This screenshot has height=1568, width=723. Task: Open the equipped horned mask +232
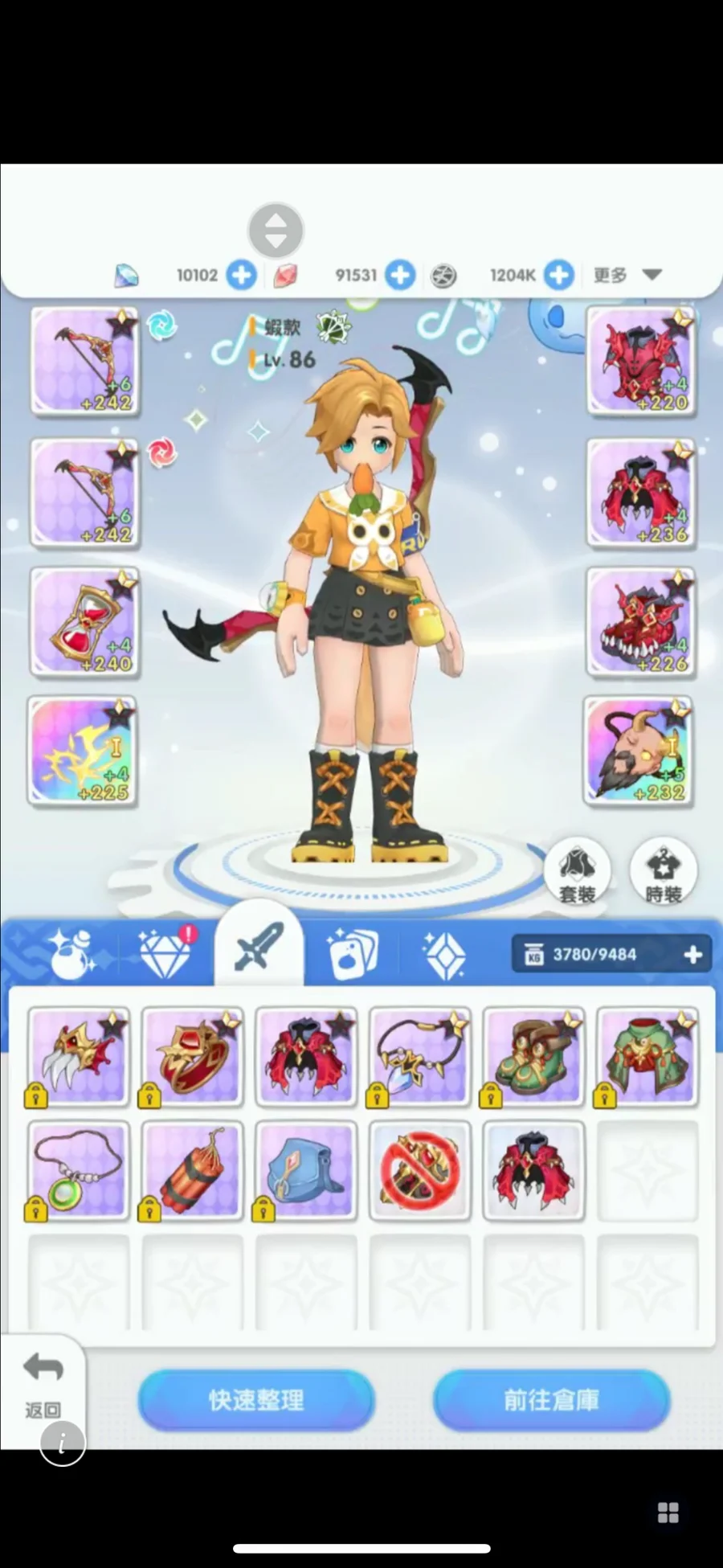[639, 751]
